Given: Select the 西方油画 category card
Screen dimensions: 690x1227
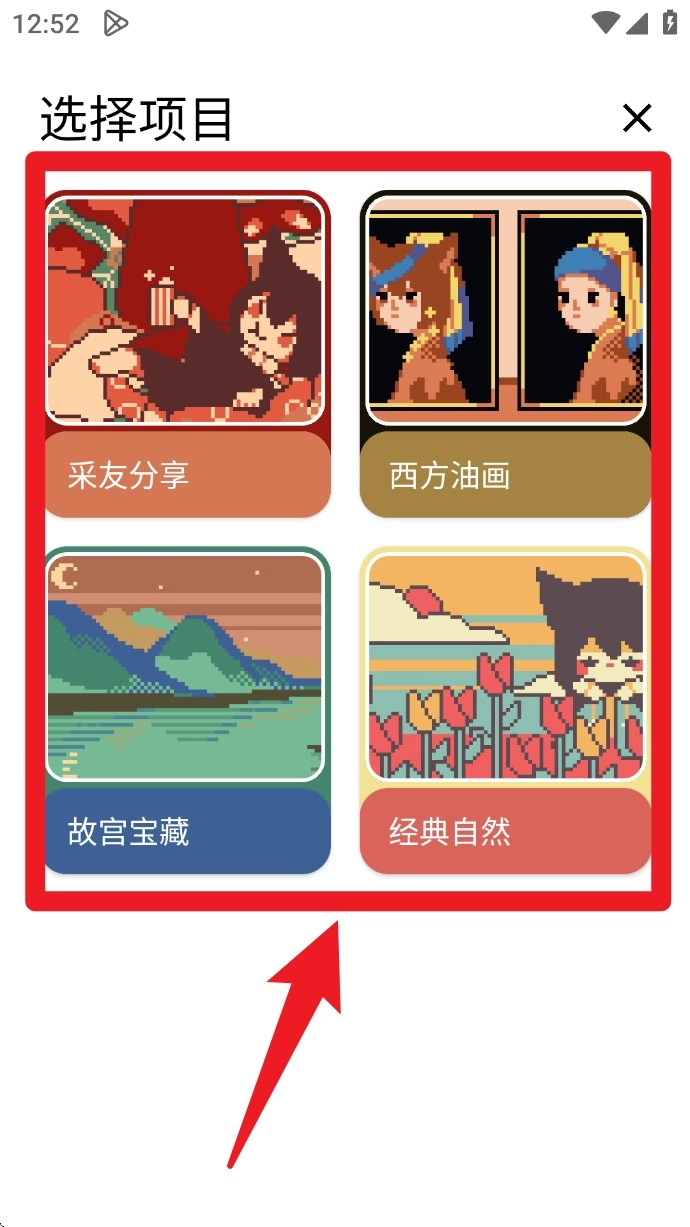Looking at the screenshot, I should [x=505, y=355].
